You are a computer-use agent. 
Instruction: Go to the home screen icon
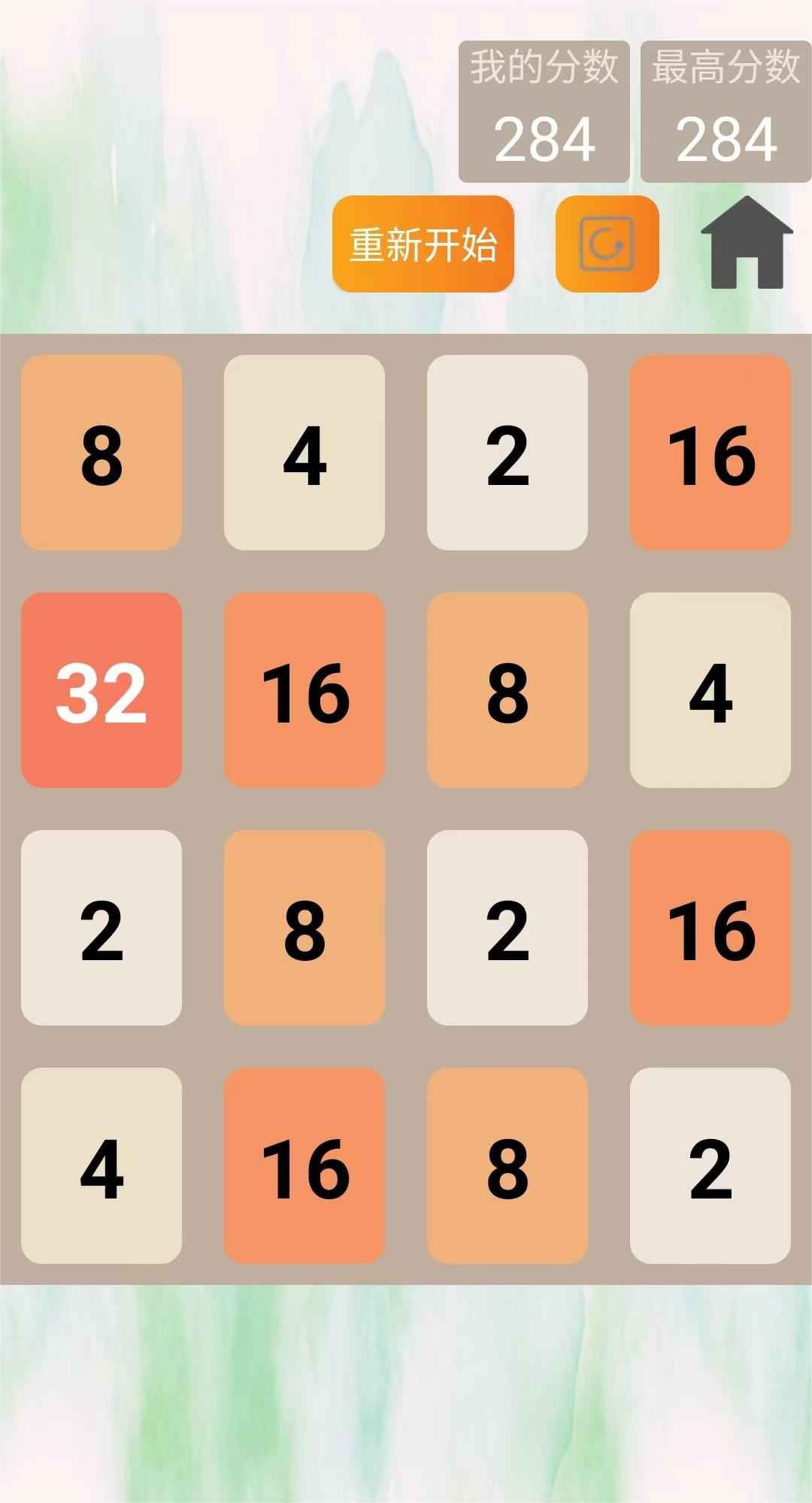[747, 244]
